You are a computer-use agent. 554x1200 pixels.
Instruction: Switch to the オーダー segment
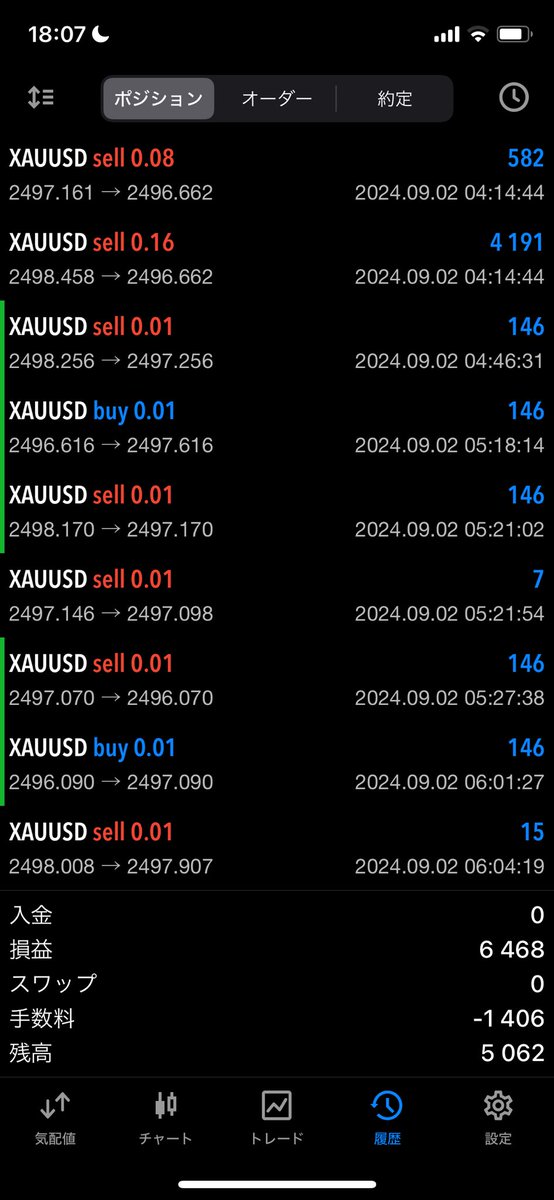pos(277,99)
